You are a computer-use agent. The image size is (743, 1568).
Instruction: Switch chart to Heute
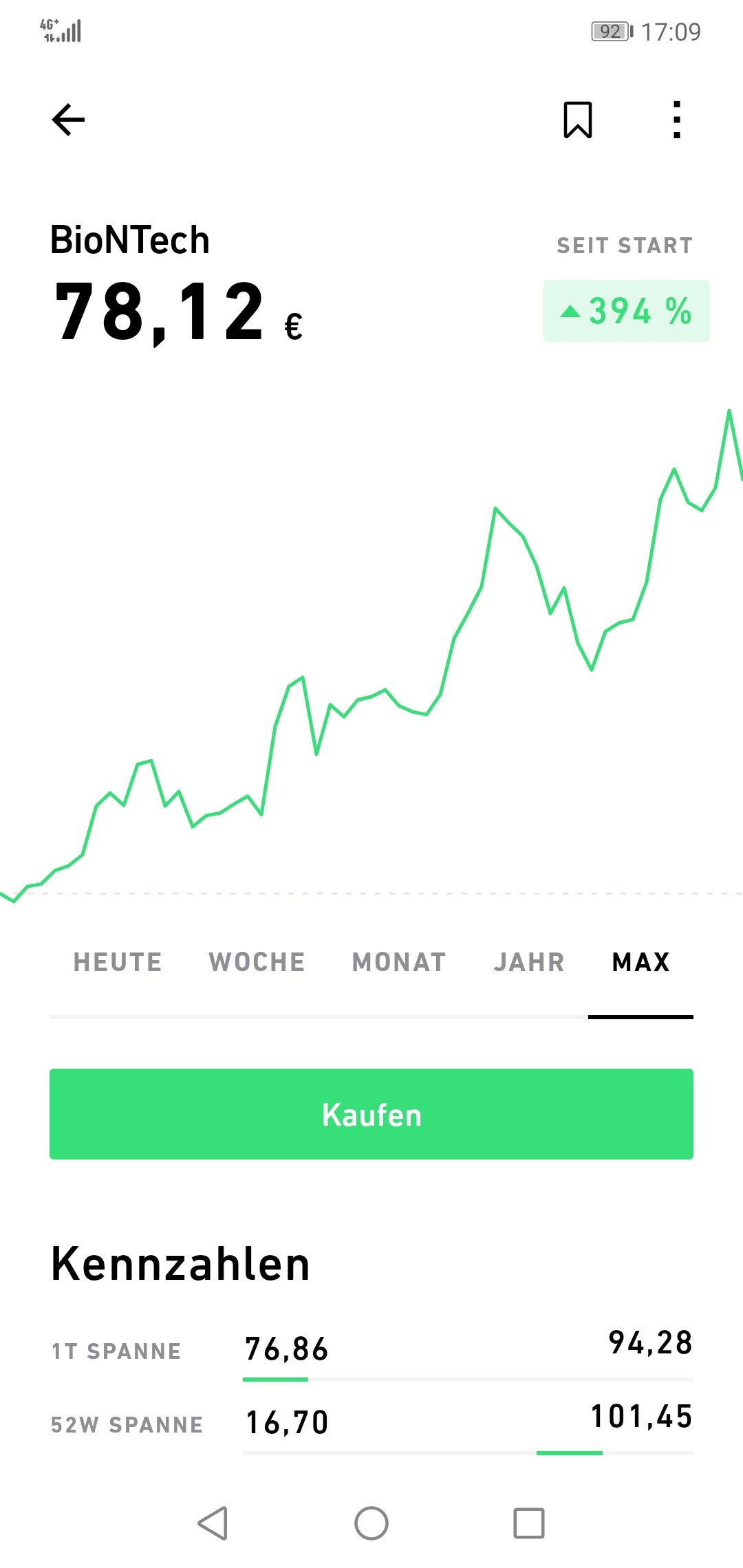point(118,961)
